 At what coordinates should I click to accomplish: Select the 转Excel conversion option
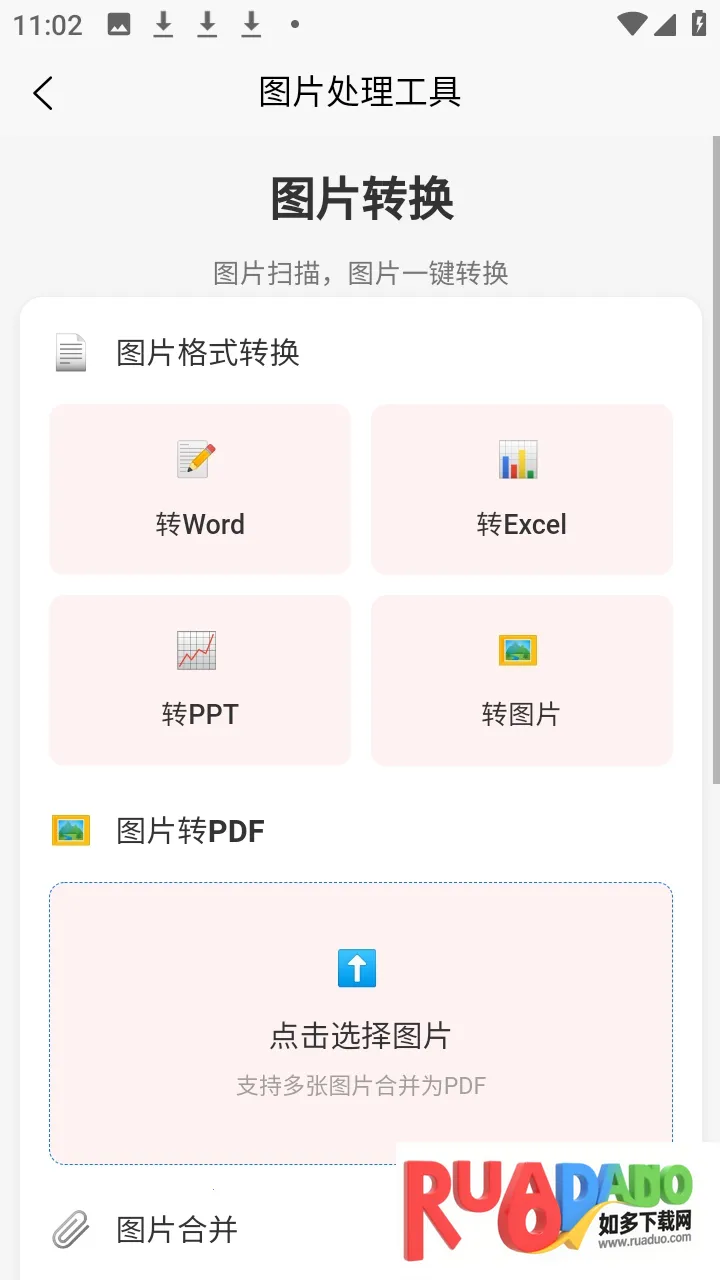[522, 489]
